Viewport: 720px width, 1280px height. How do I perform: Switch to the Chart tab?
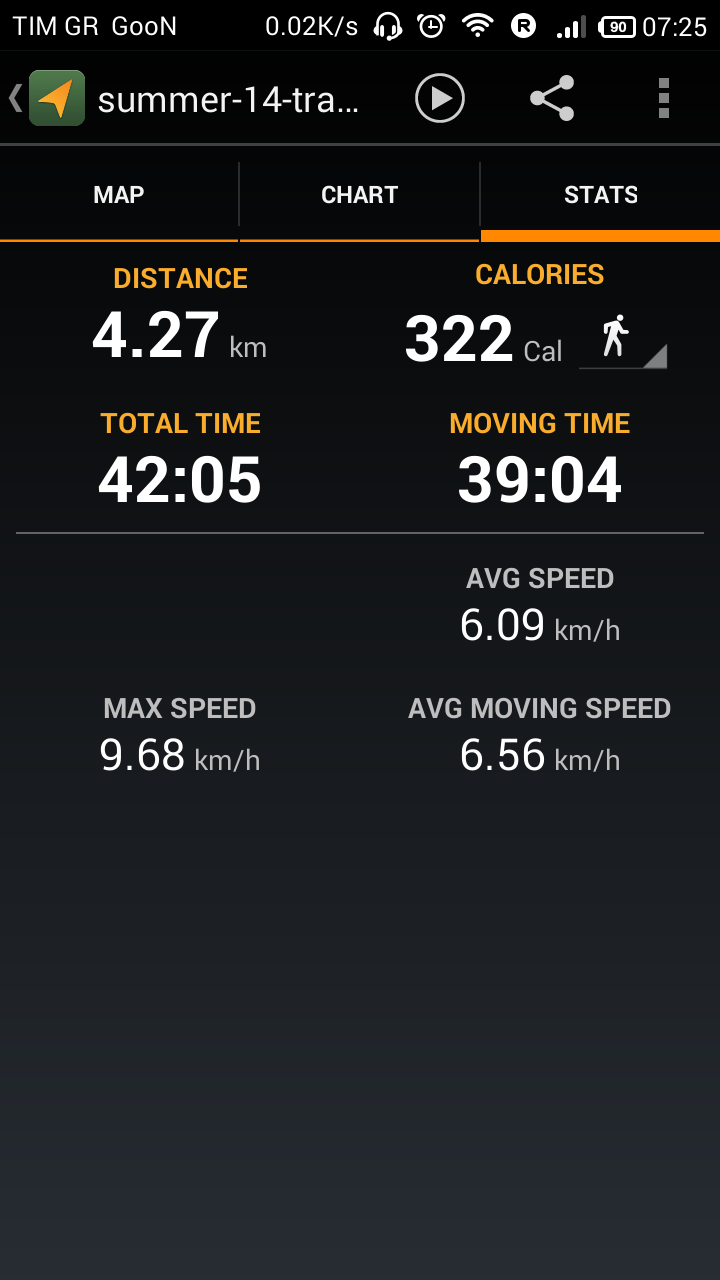click(x=360, y=195)
